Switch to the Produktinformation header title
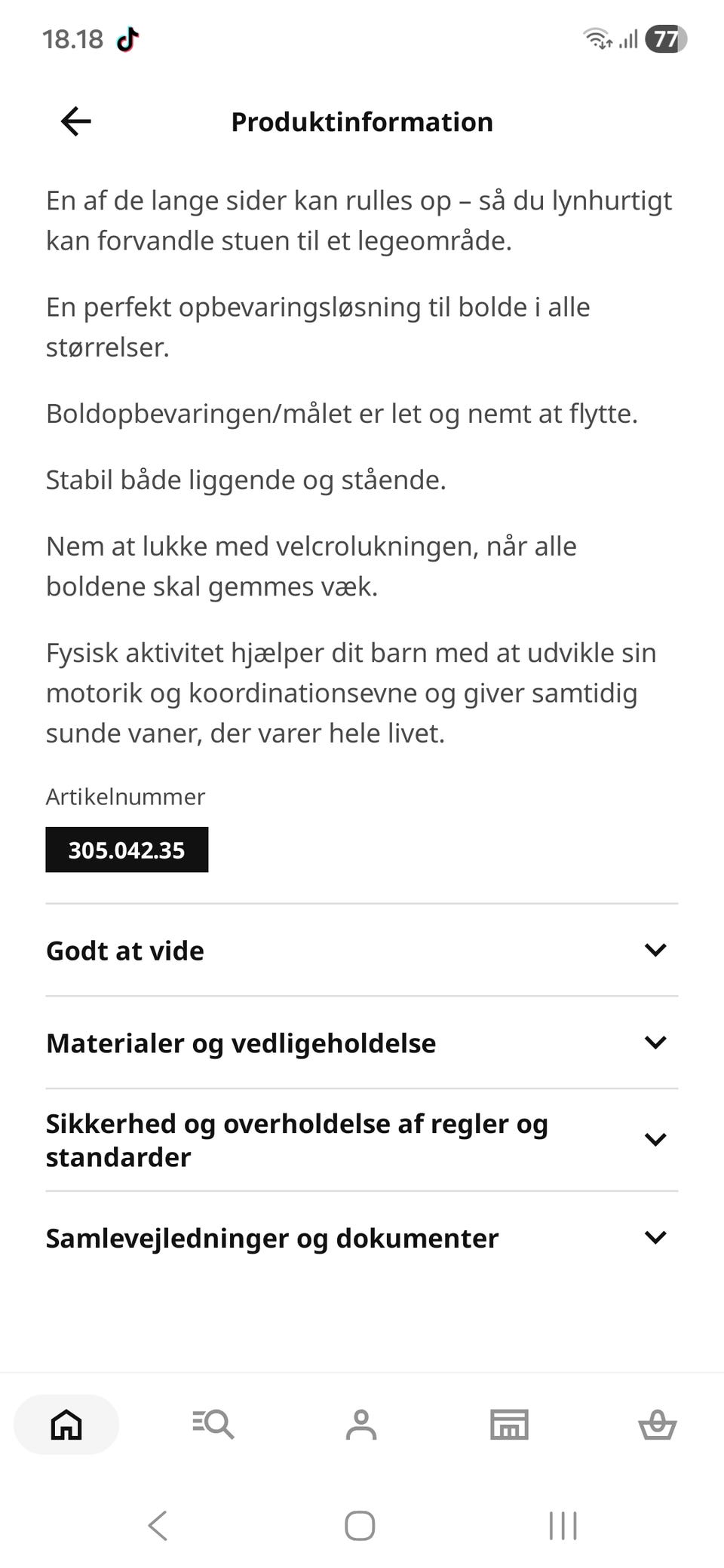 (x=362, y=121)
